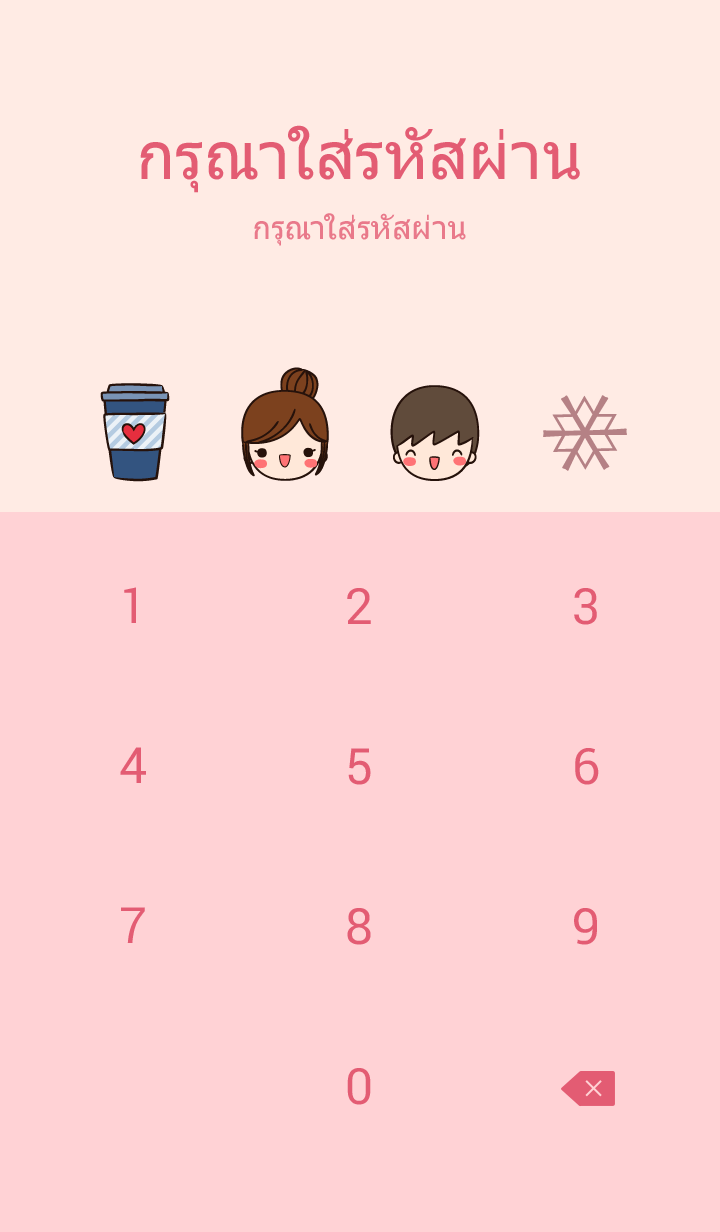This screenshot has width=720, height=1232.
Task: Tap number 2 on the keypad
Action: coord(359,607)
